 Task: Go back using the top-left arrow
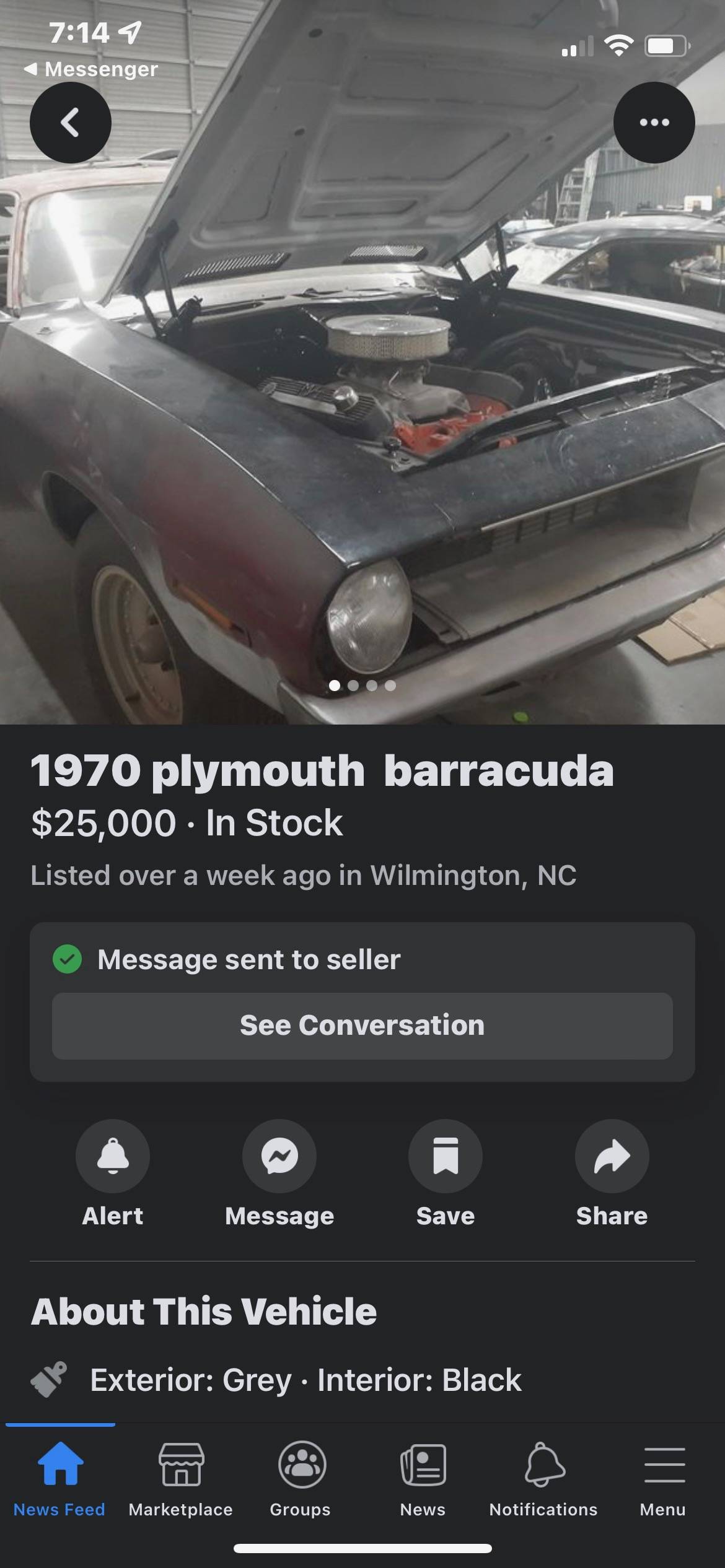pyautogui.click(x=71, y=123)
